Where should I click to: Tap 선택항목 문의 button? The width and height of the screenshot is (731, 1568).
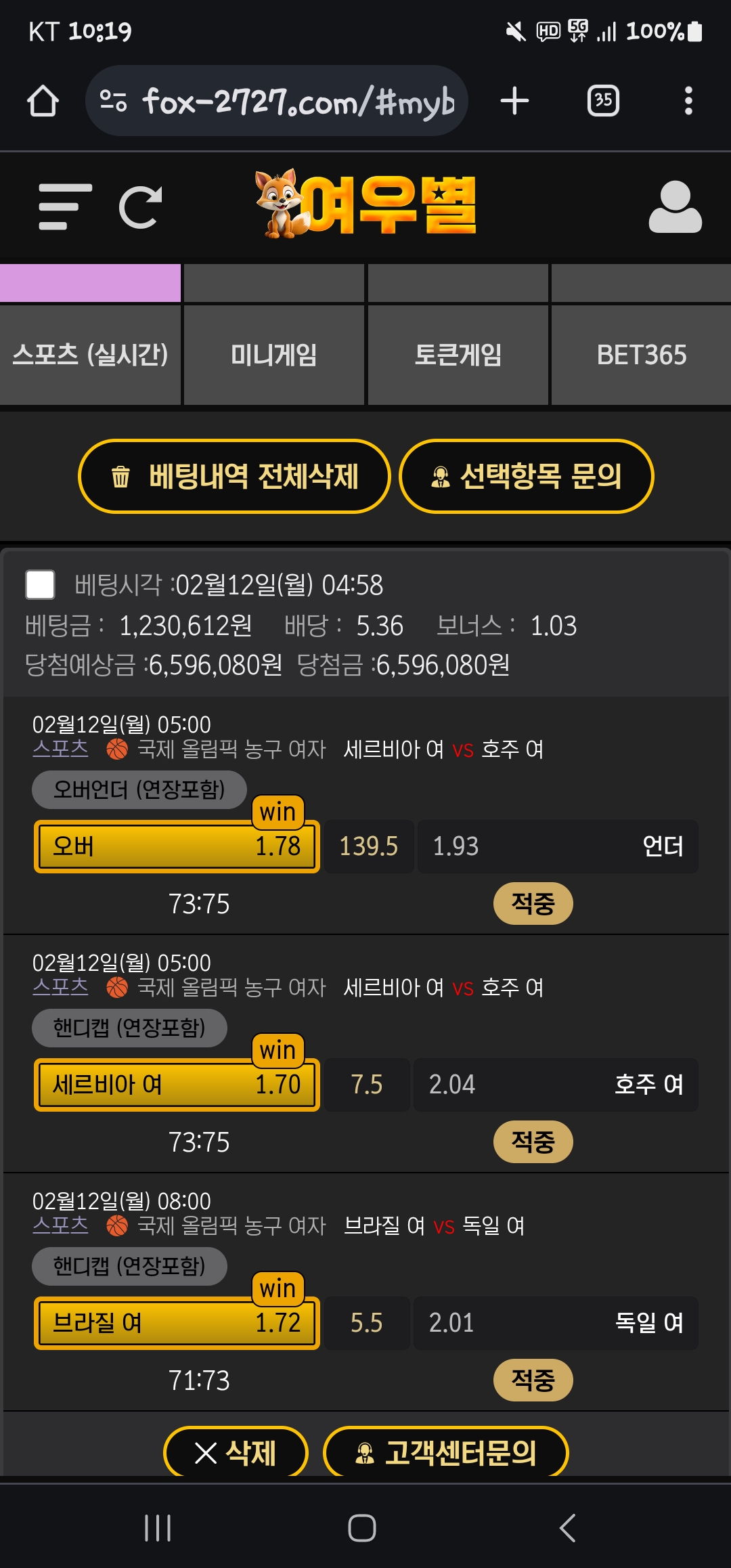527,476
